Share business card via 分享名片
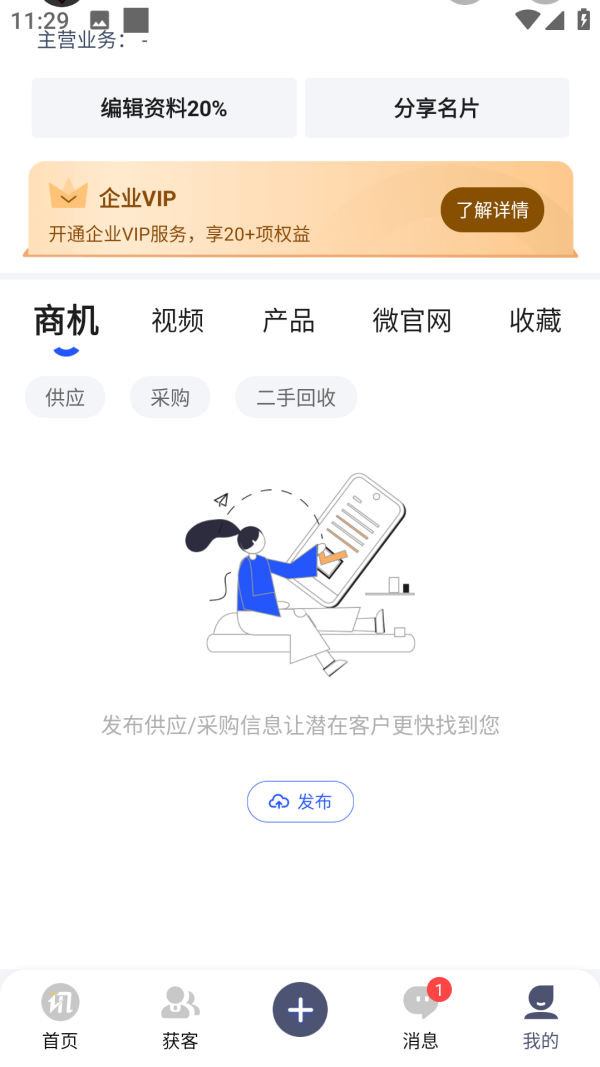 click(437, 108)
